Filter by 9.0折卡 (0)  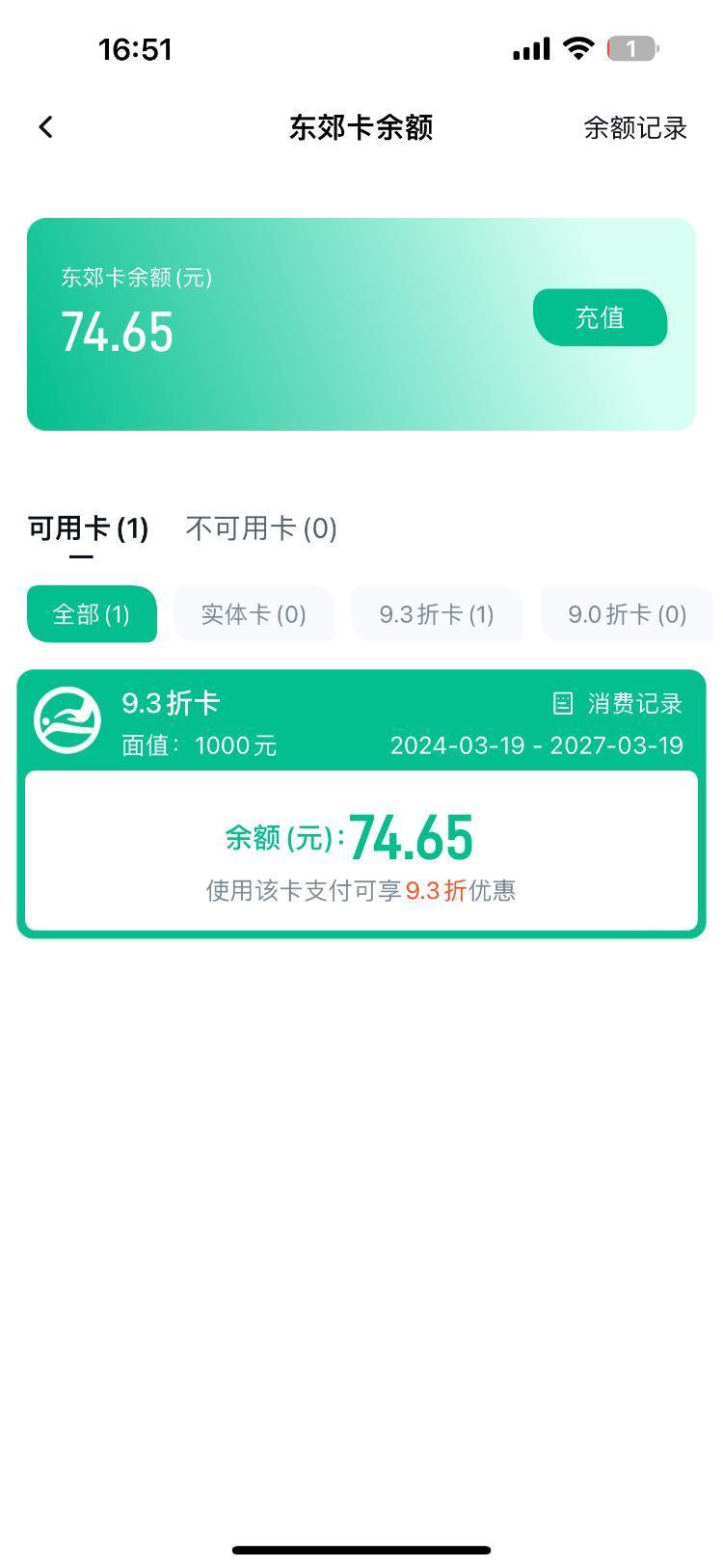[x=627, y=614]
